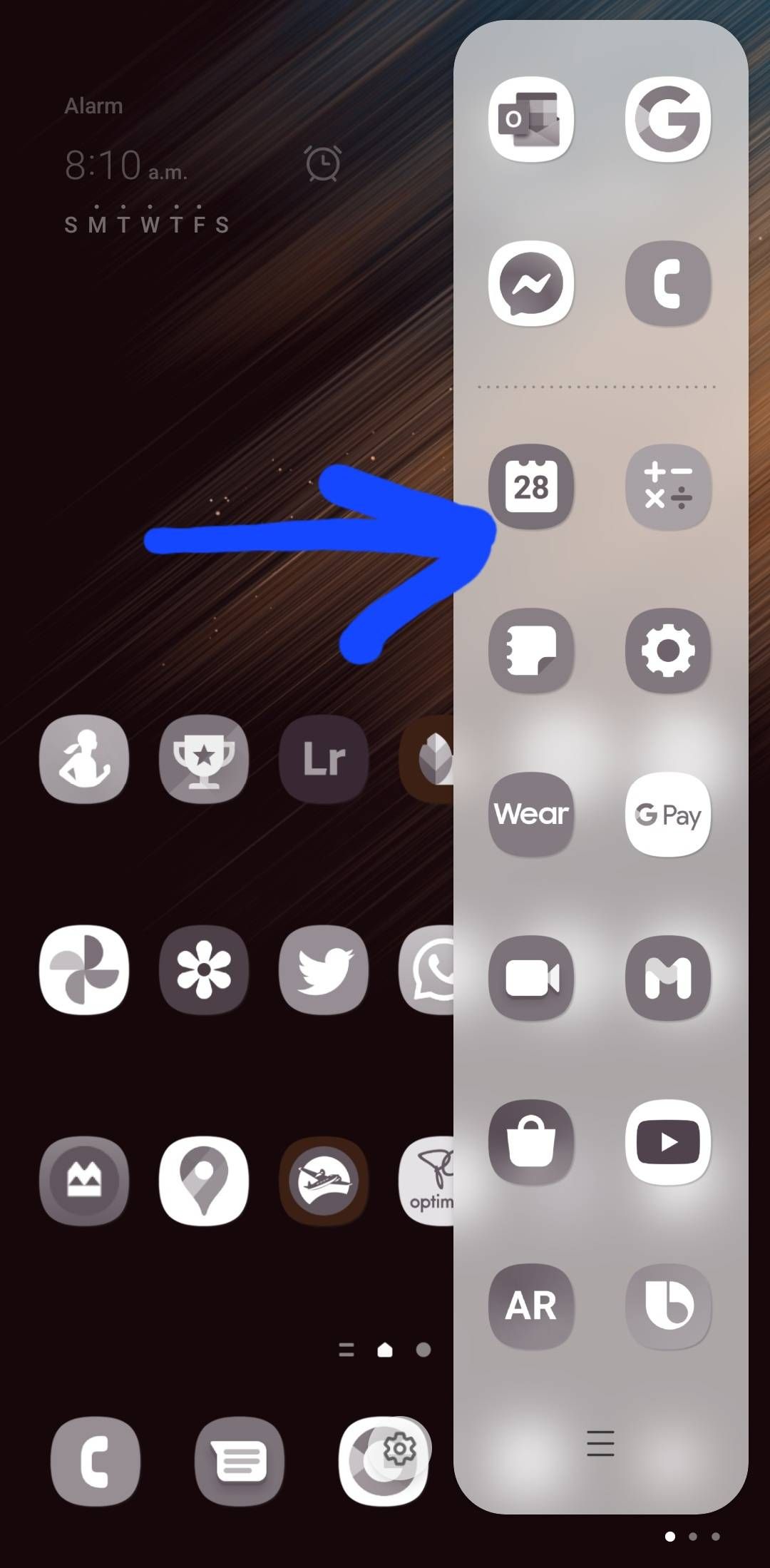Launch the Calculator app
The width and height of the screenshot is (770, 1568).
point(667,487)
